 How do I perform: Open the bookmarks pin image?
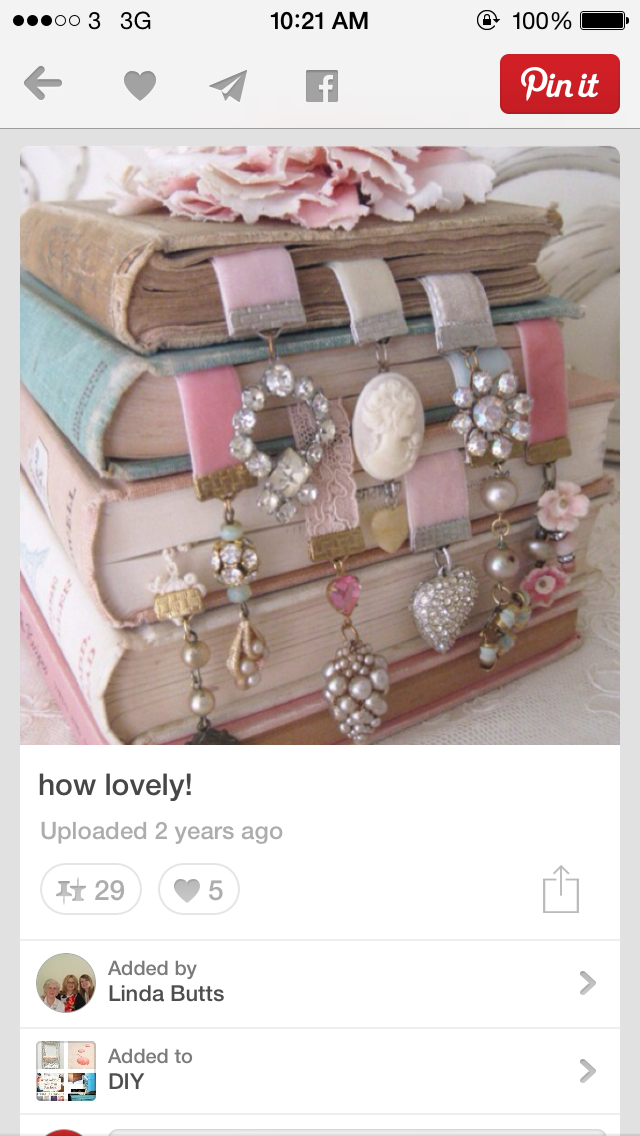click(320, 445)
